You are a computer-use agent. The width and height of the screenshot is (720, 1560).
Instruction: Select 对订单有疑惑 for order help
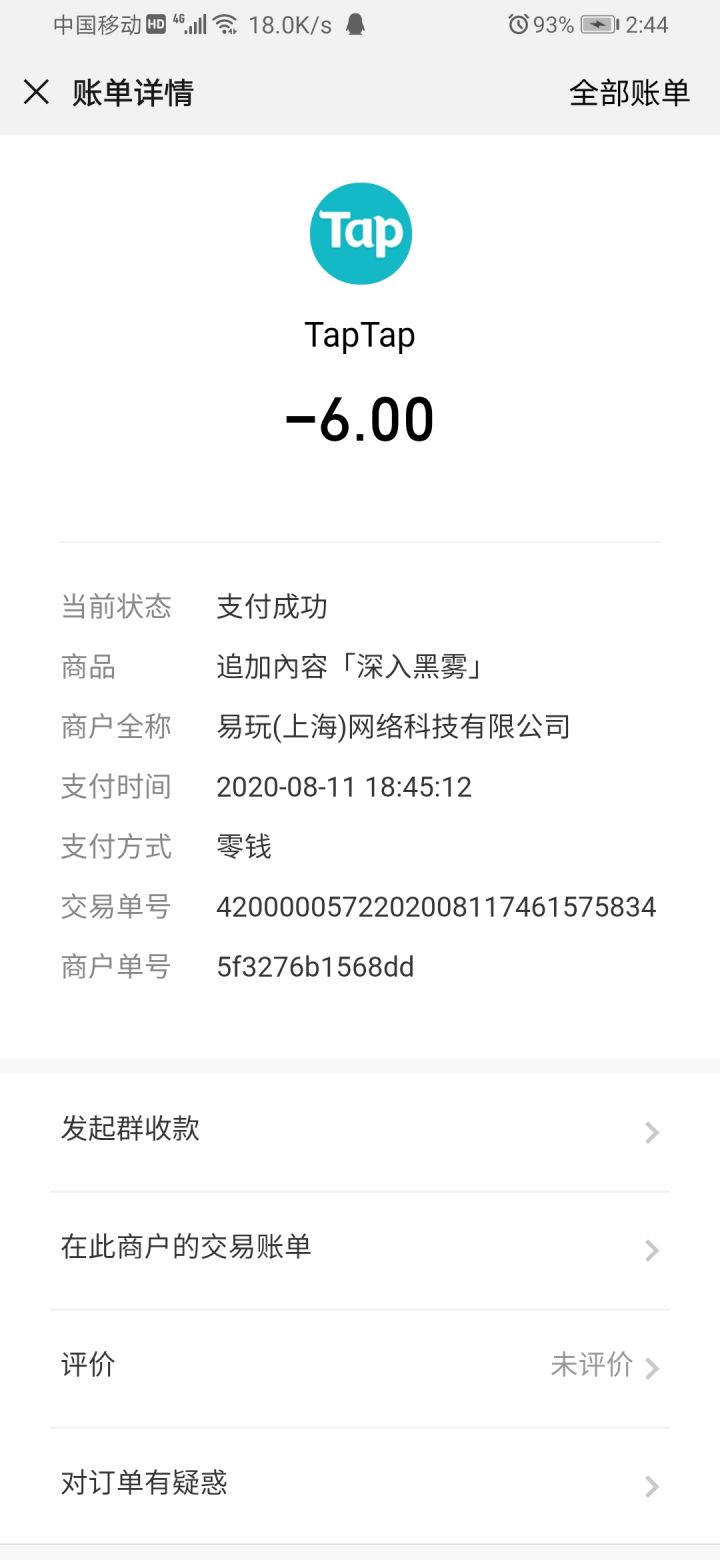coord(360,1485)
